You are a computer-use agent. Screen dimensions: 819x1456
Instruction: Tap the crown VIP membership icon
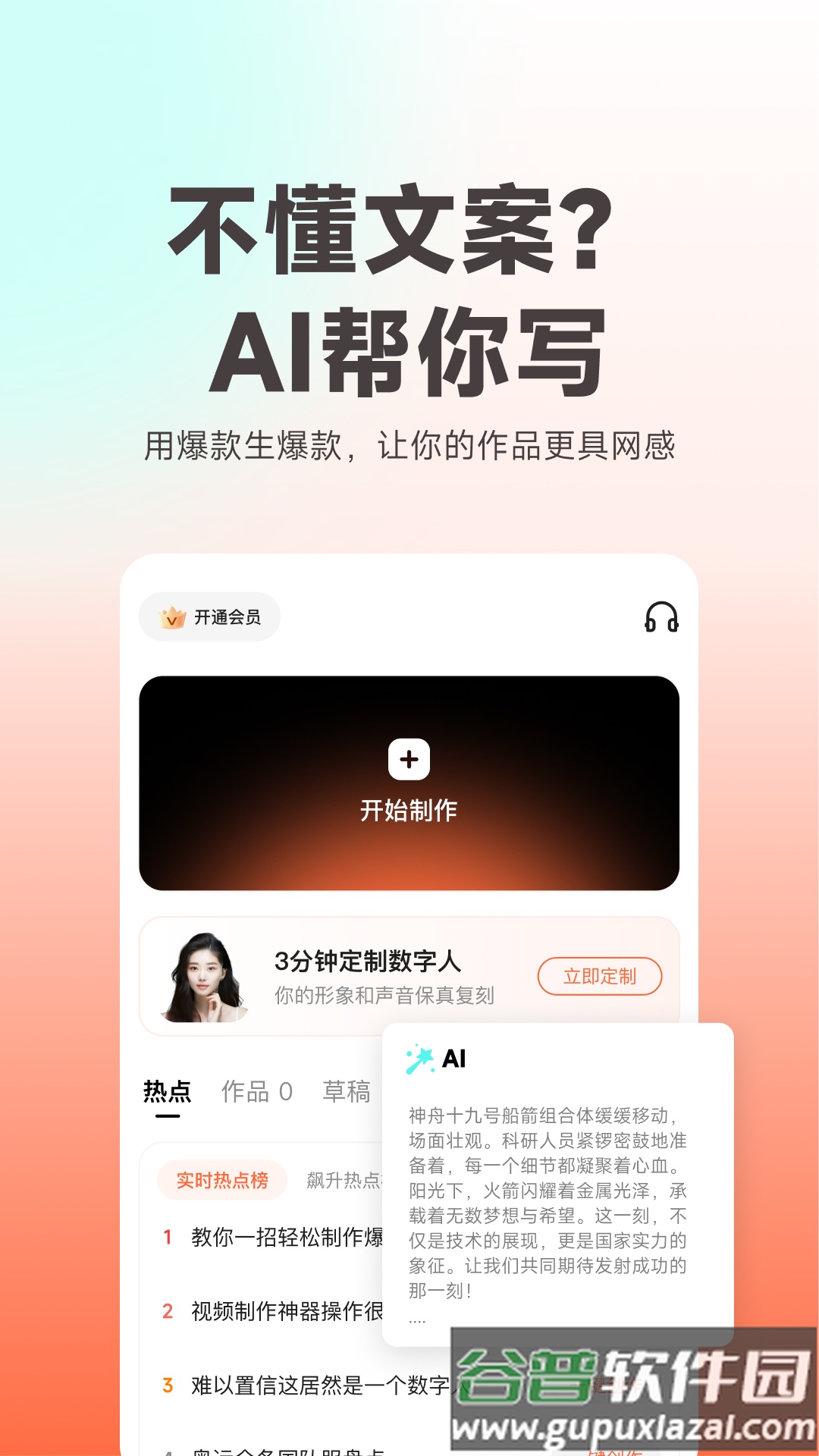coord(174,617)
